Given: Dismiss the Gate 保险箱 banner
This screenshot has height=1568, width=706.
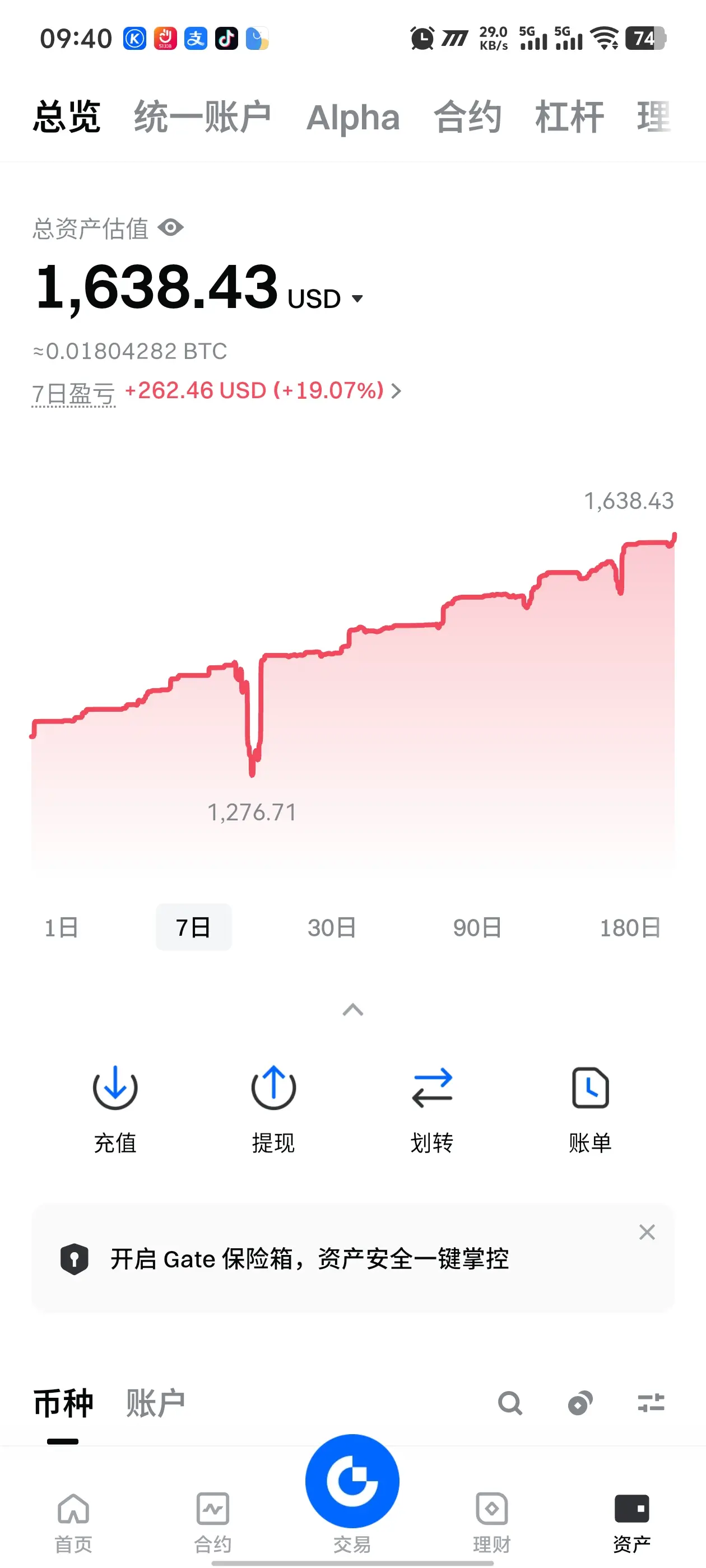Looking at the screenshot, I should pos(647,1232).
